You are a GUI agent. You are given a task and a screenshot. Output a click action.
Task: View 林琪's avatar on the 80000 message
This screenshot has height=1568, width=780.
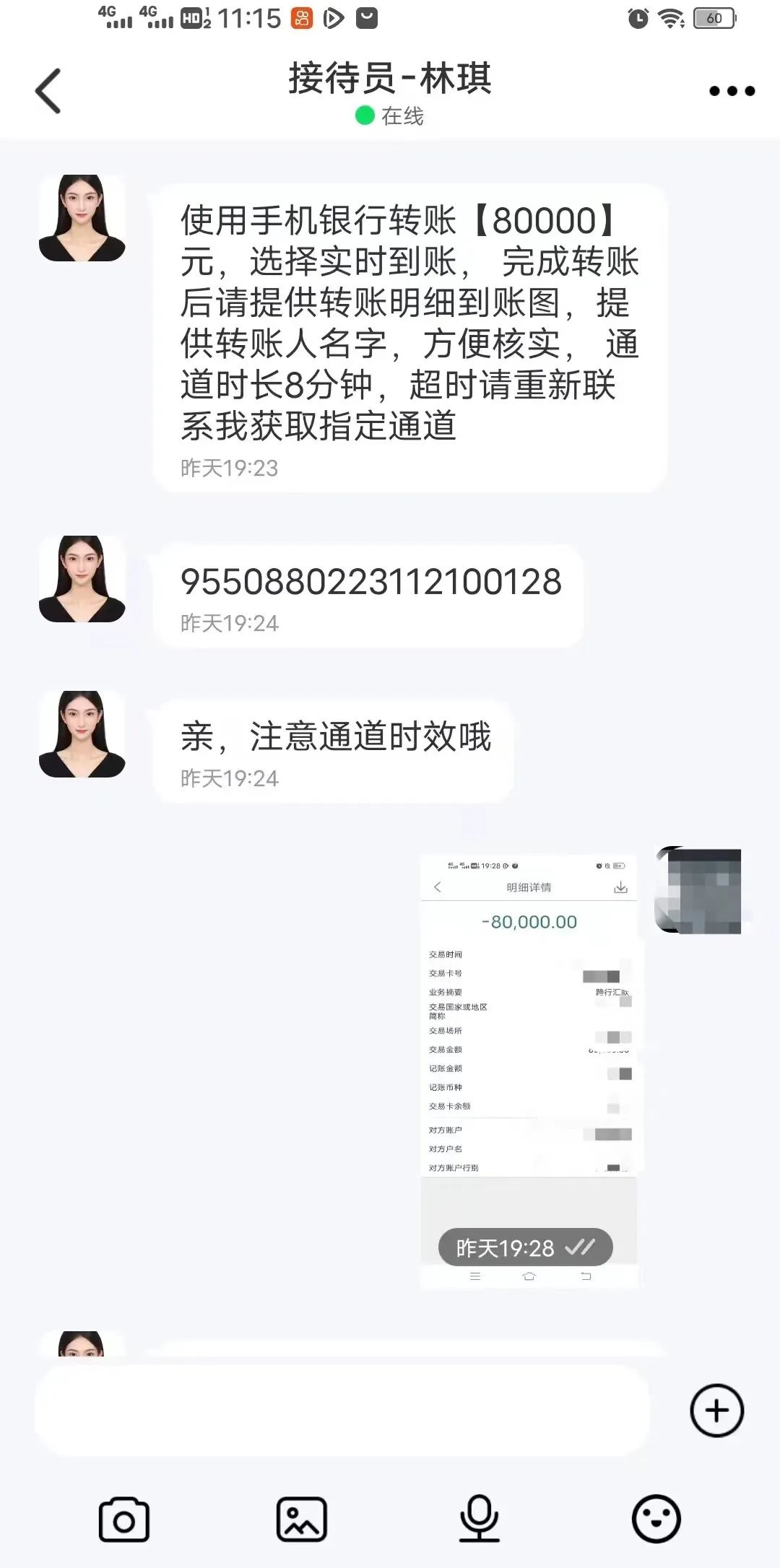(x=82, y=218)
